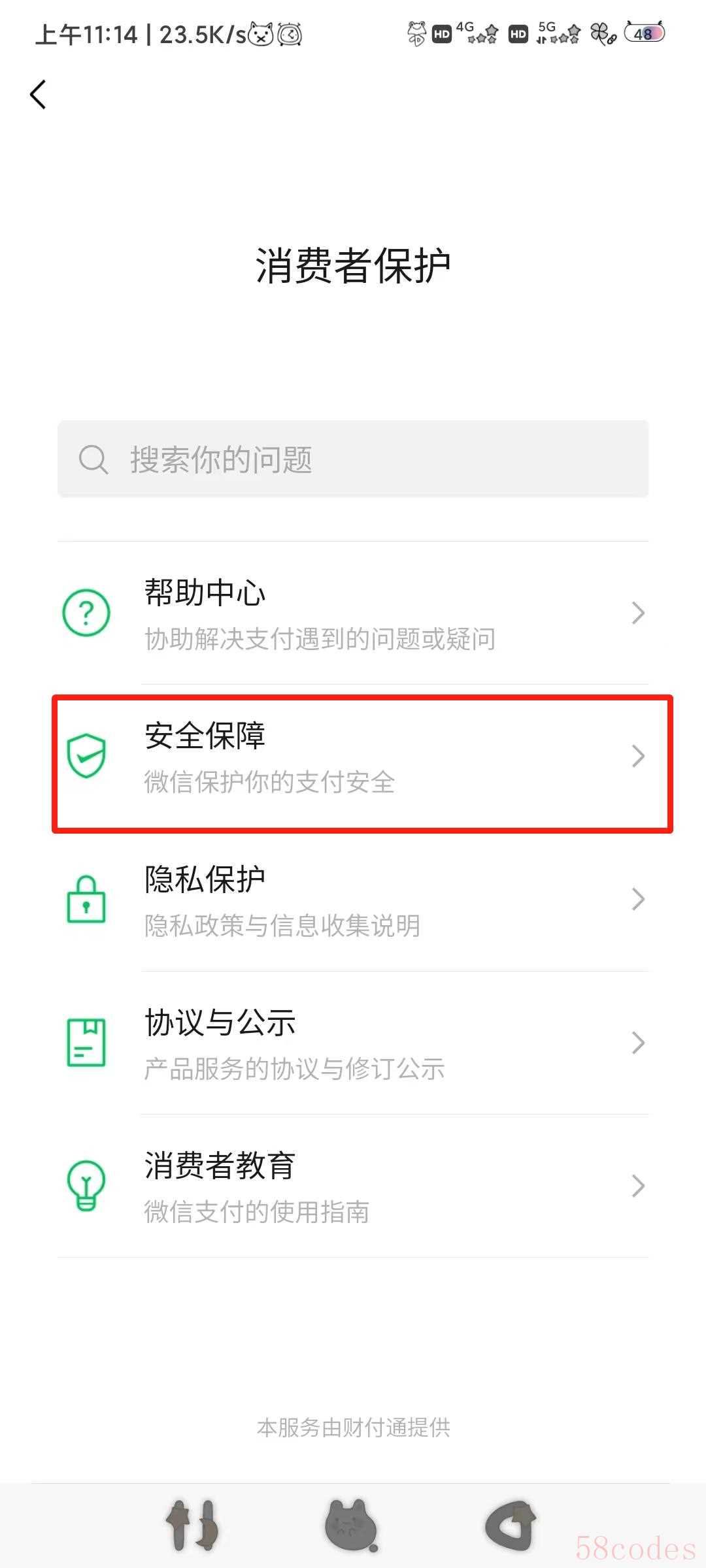This screenshot has width=706, height=1568.
Task: Open 消费者教育 usage guide
Action: point(353,1186)
